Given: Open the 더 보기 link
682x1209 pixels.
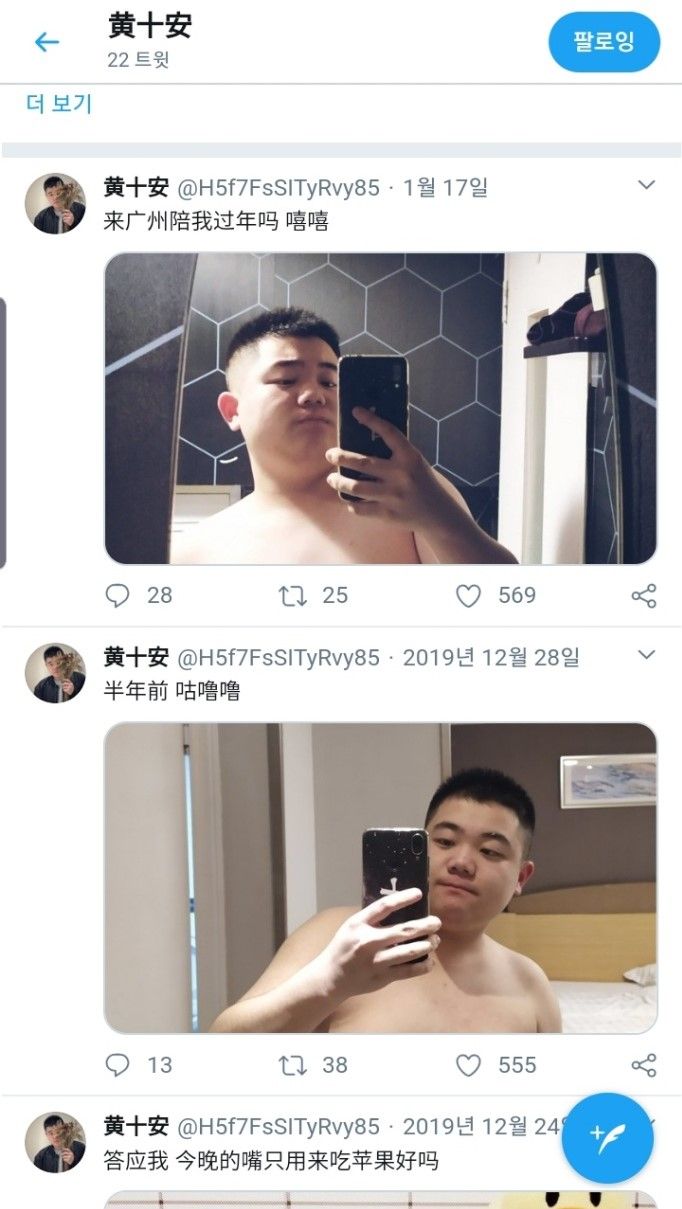Looking at the screenshot, I should click(x=58, y=103).
